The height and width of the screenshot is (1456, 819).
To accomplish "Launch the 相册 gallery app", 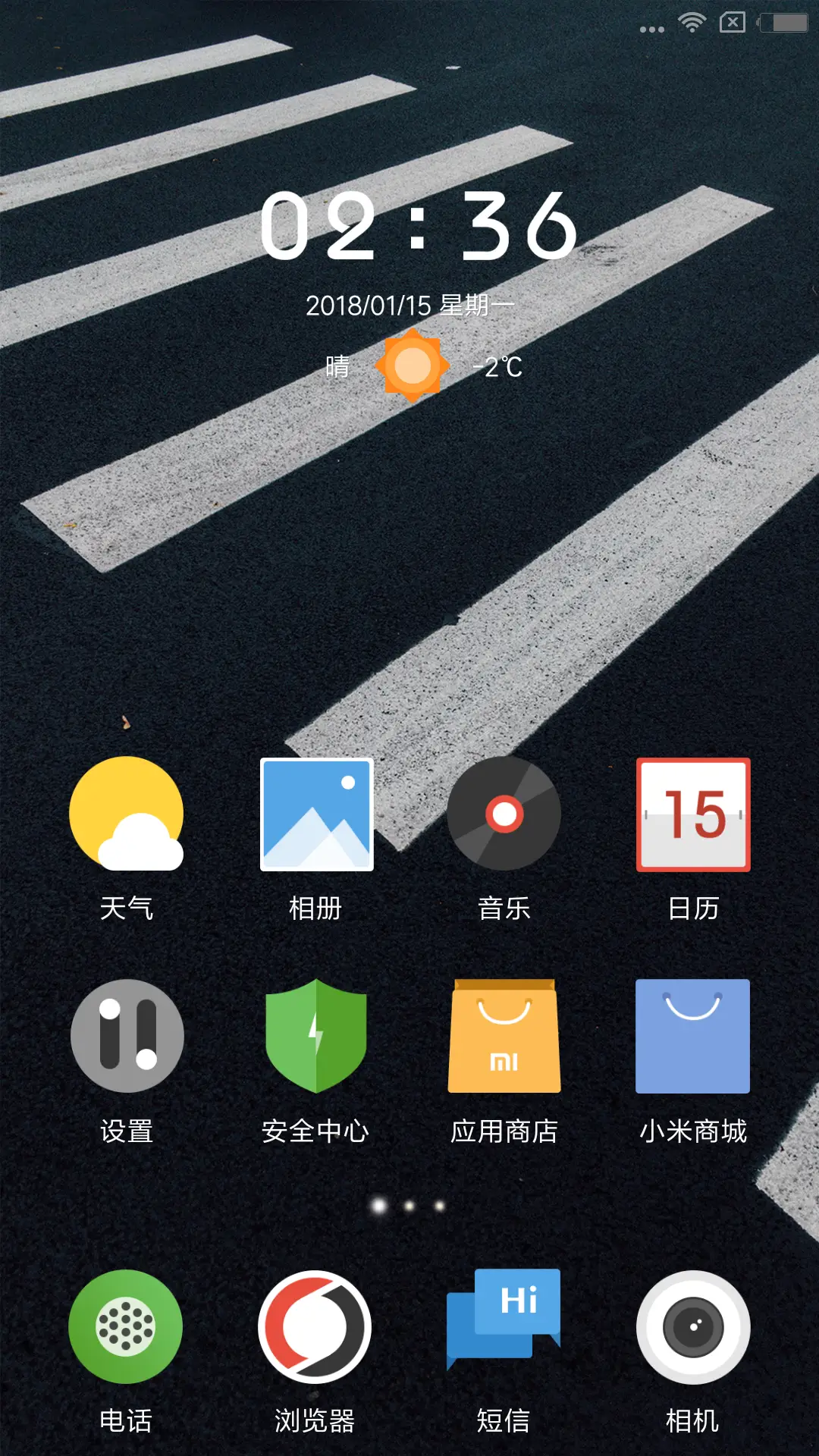I will coord(315,813).
